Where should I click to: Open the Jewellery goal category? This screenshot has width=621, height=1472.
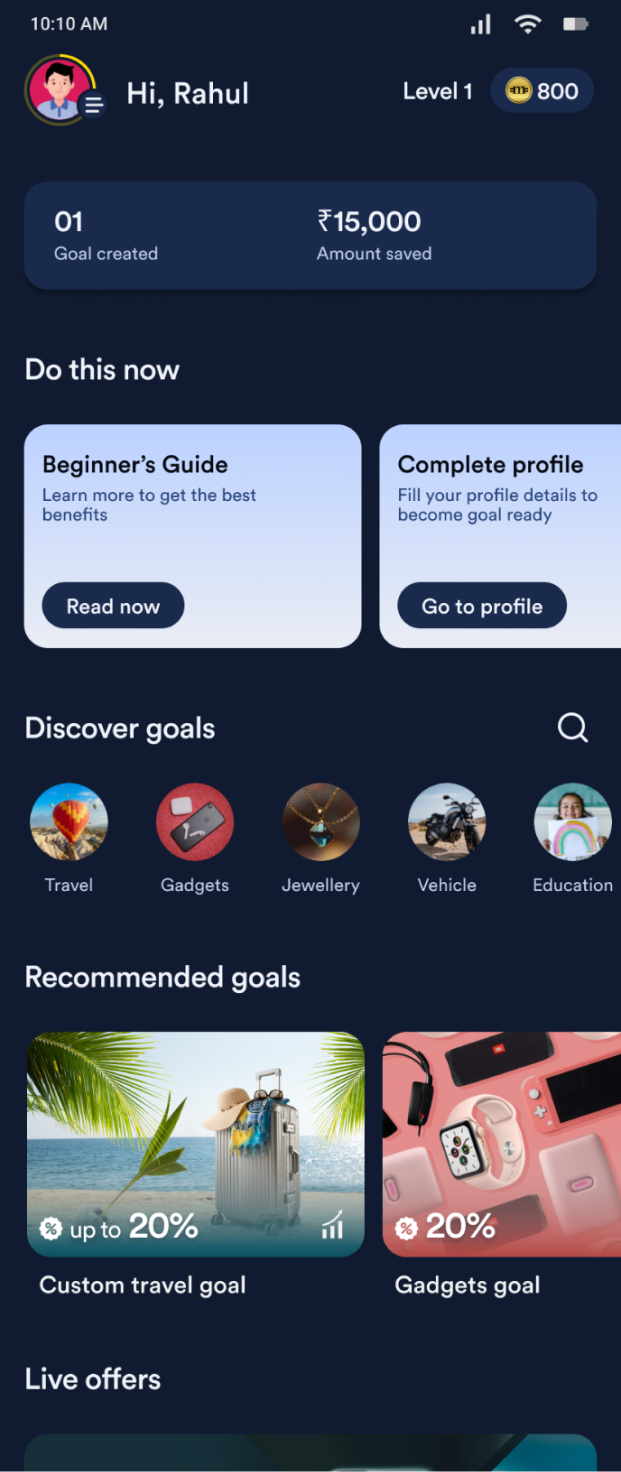[321, 822]
